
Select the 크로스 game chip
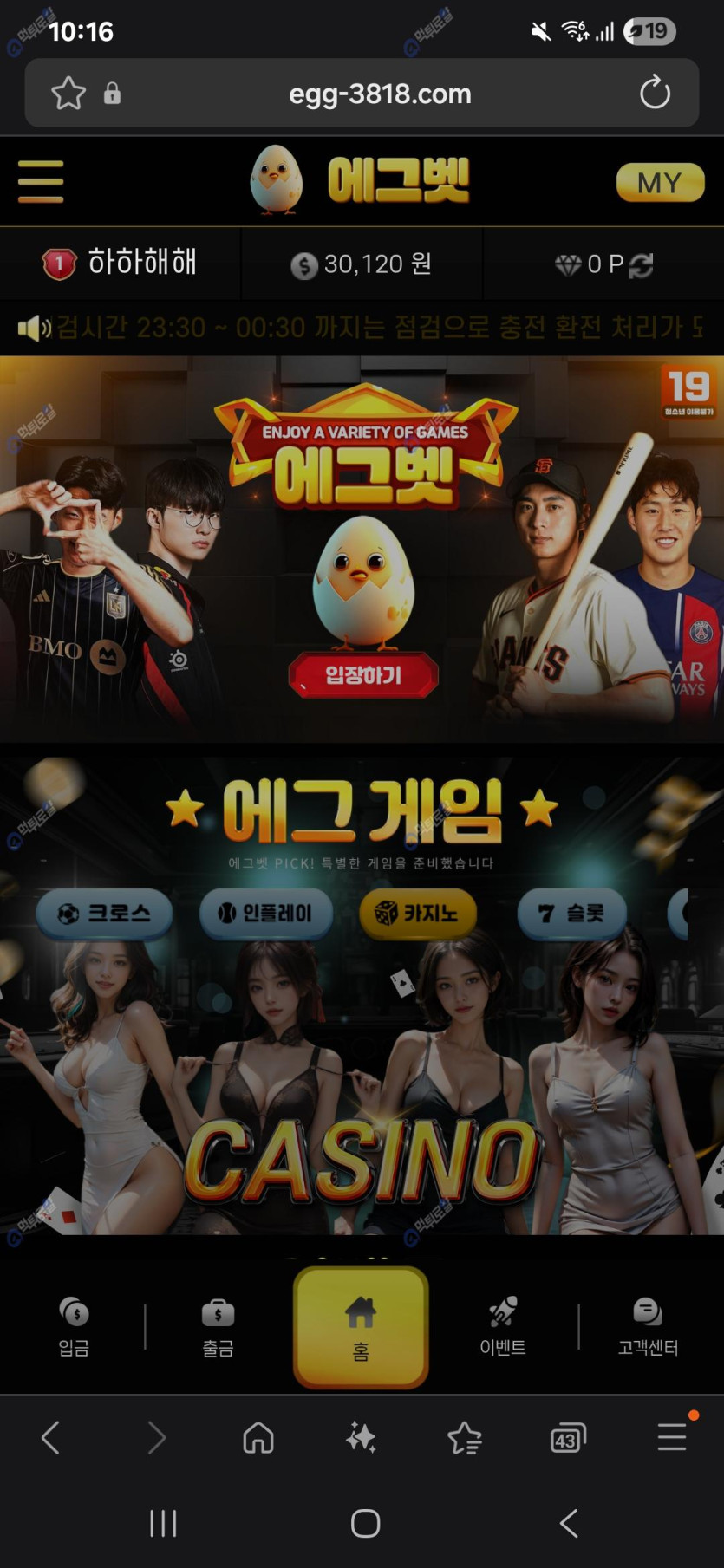(x=104, y=913)
